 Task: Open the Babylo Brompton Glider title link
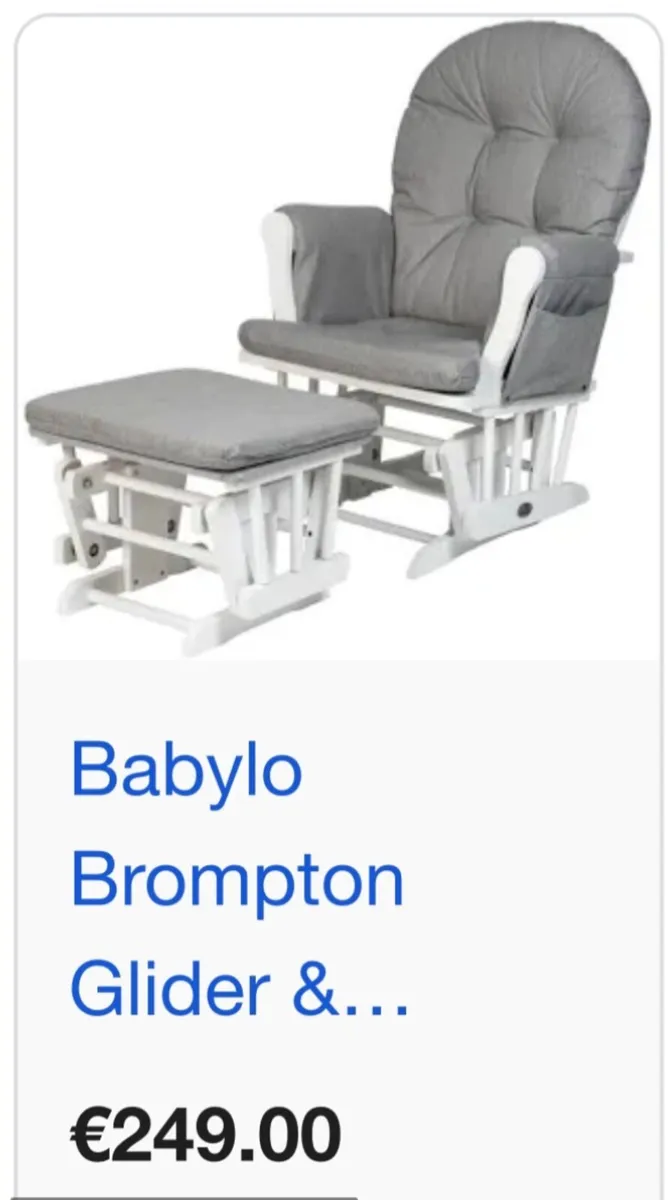tap(237, 878)
